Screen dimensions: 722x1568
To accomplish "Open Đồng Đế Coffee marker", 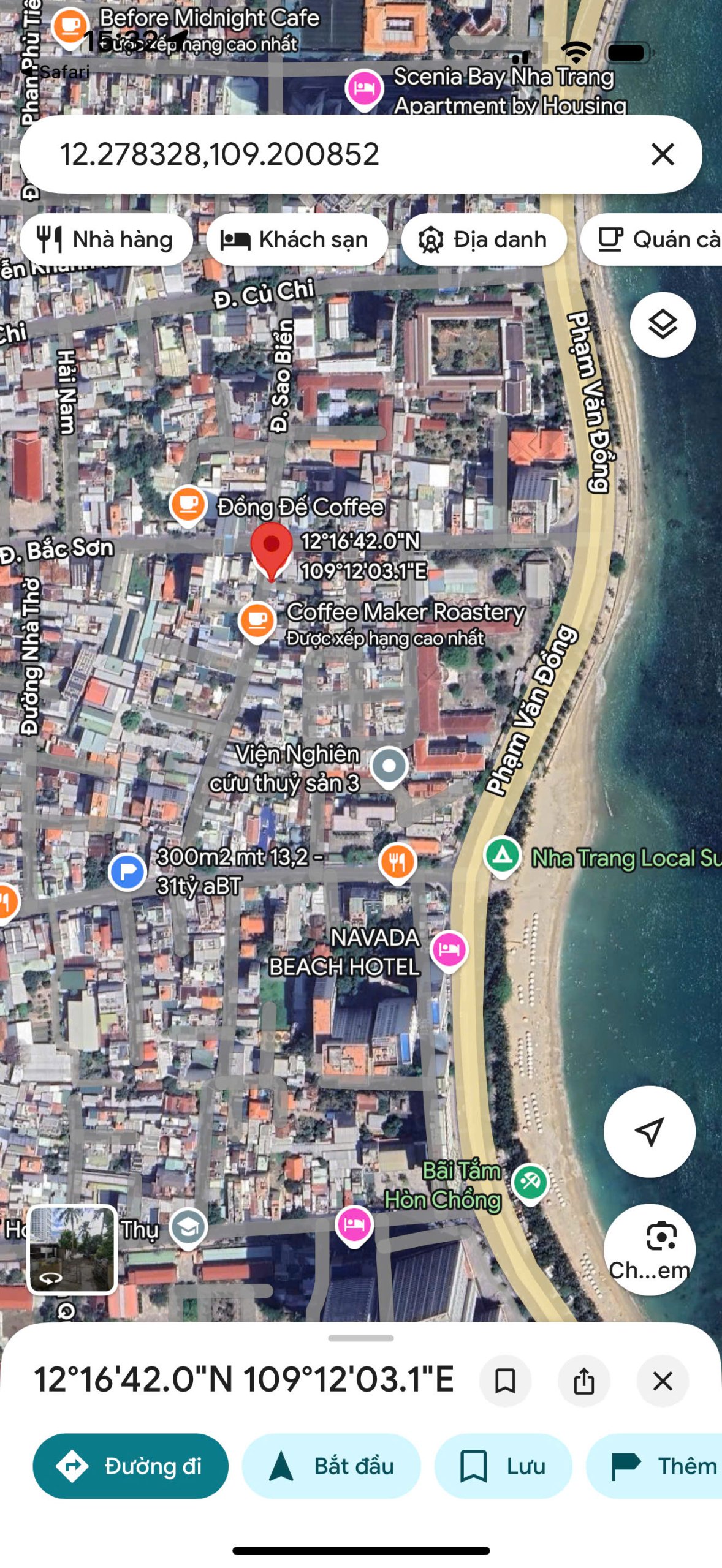I will pos(188,505).
